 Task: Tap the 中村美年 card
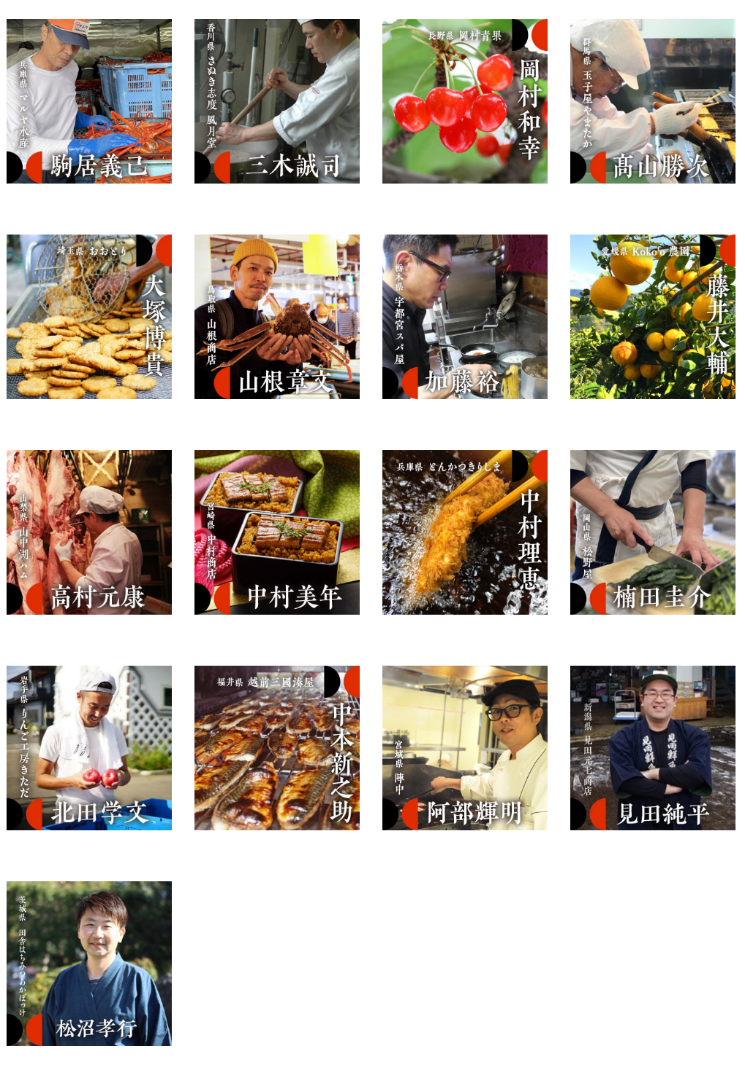[277, 532]
